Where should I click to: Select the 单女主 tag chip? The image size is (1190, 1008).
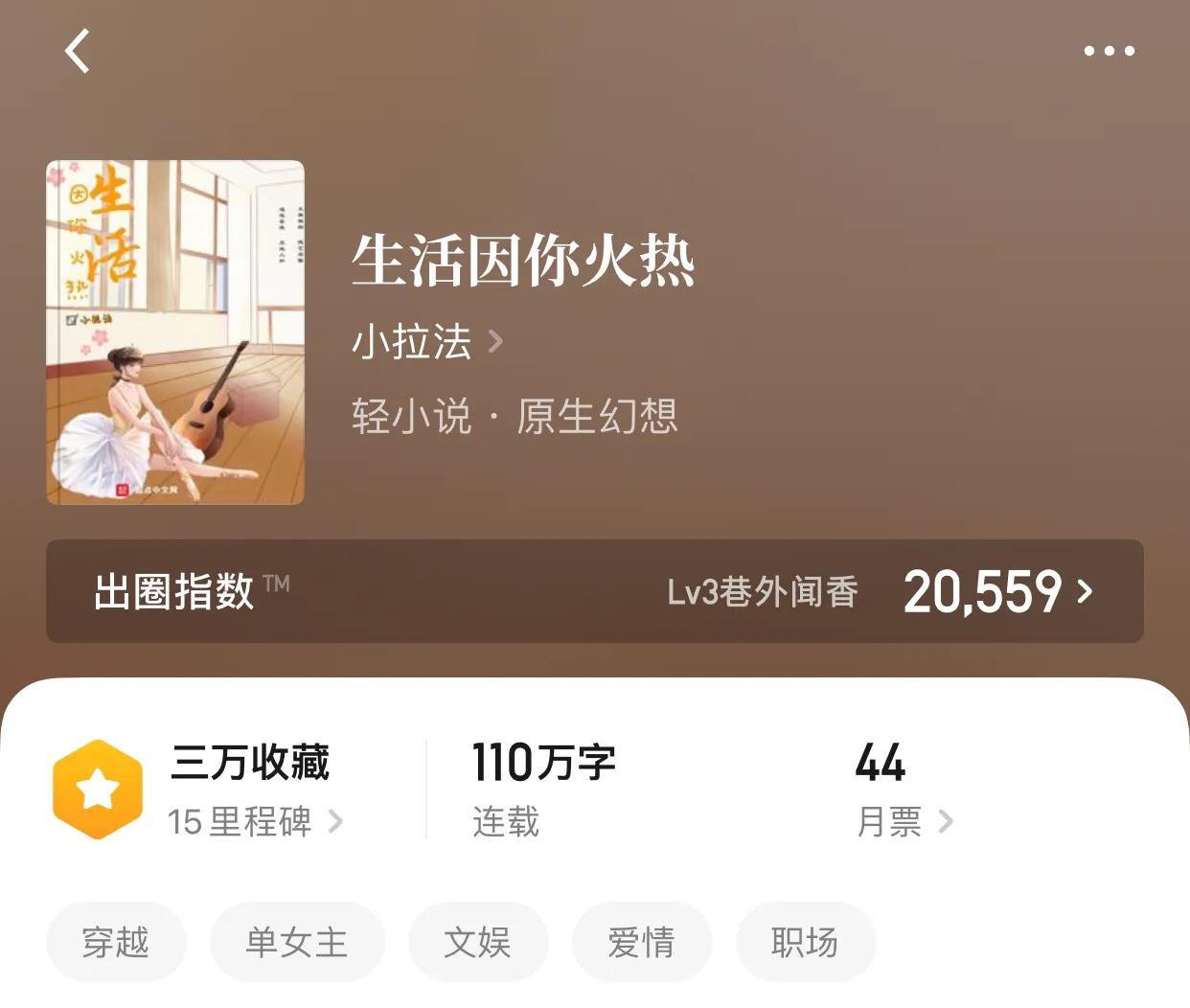pyautogui.click(x=297, y=942)
